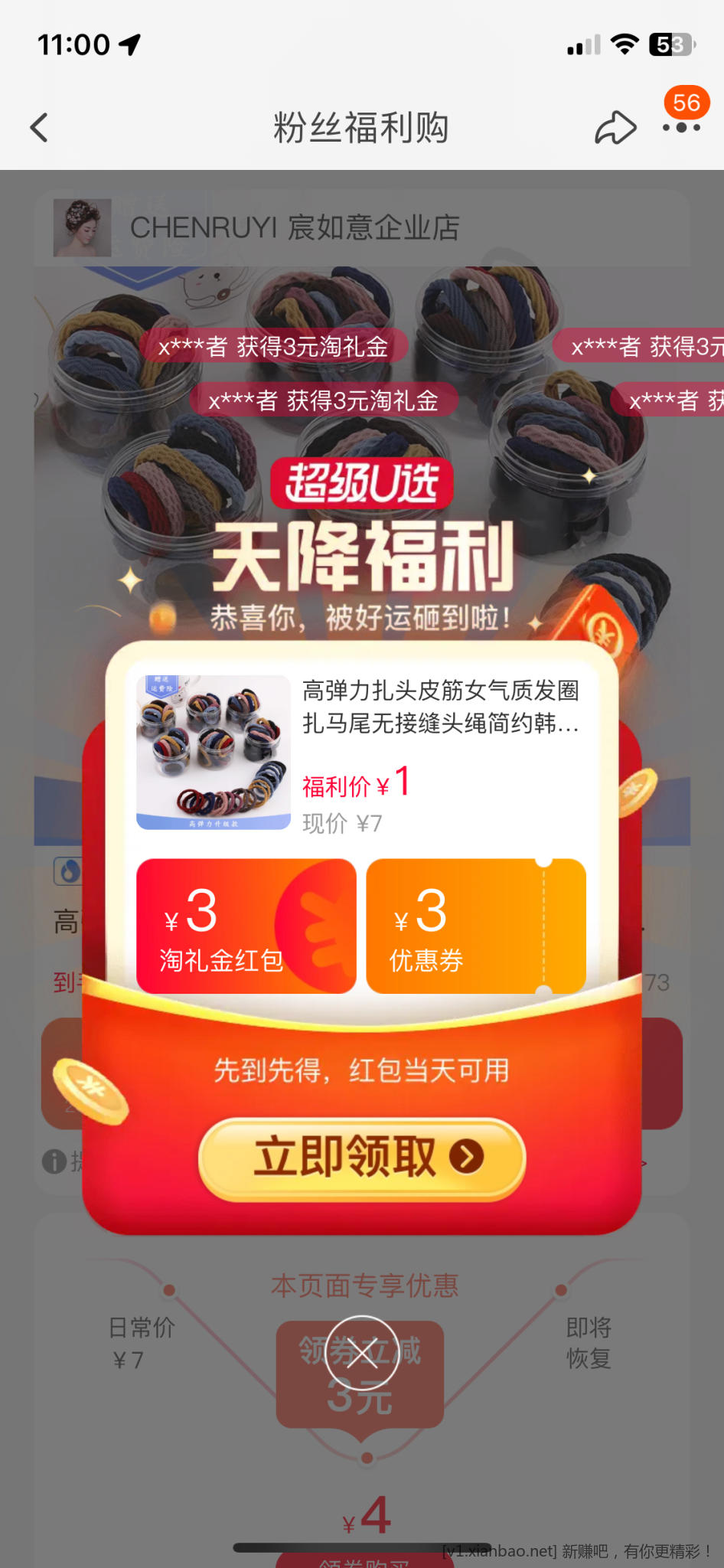Close the 天降福利 popup

362,1353
